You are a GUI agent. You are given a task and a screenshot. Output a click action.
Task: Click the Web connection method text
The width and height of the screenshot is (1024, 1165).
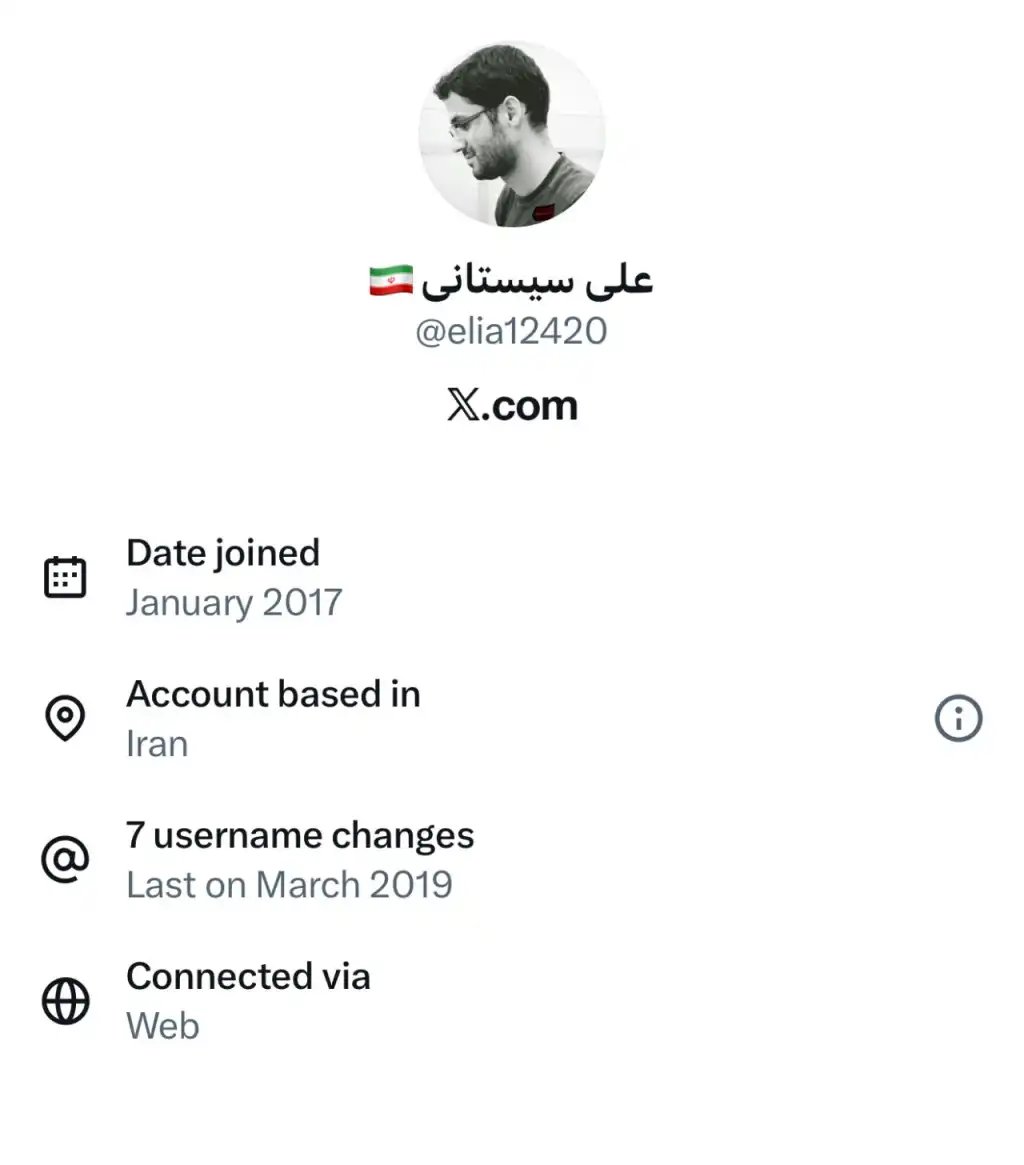click(x=162, y=1025)
